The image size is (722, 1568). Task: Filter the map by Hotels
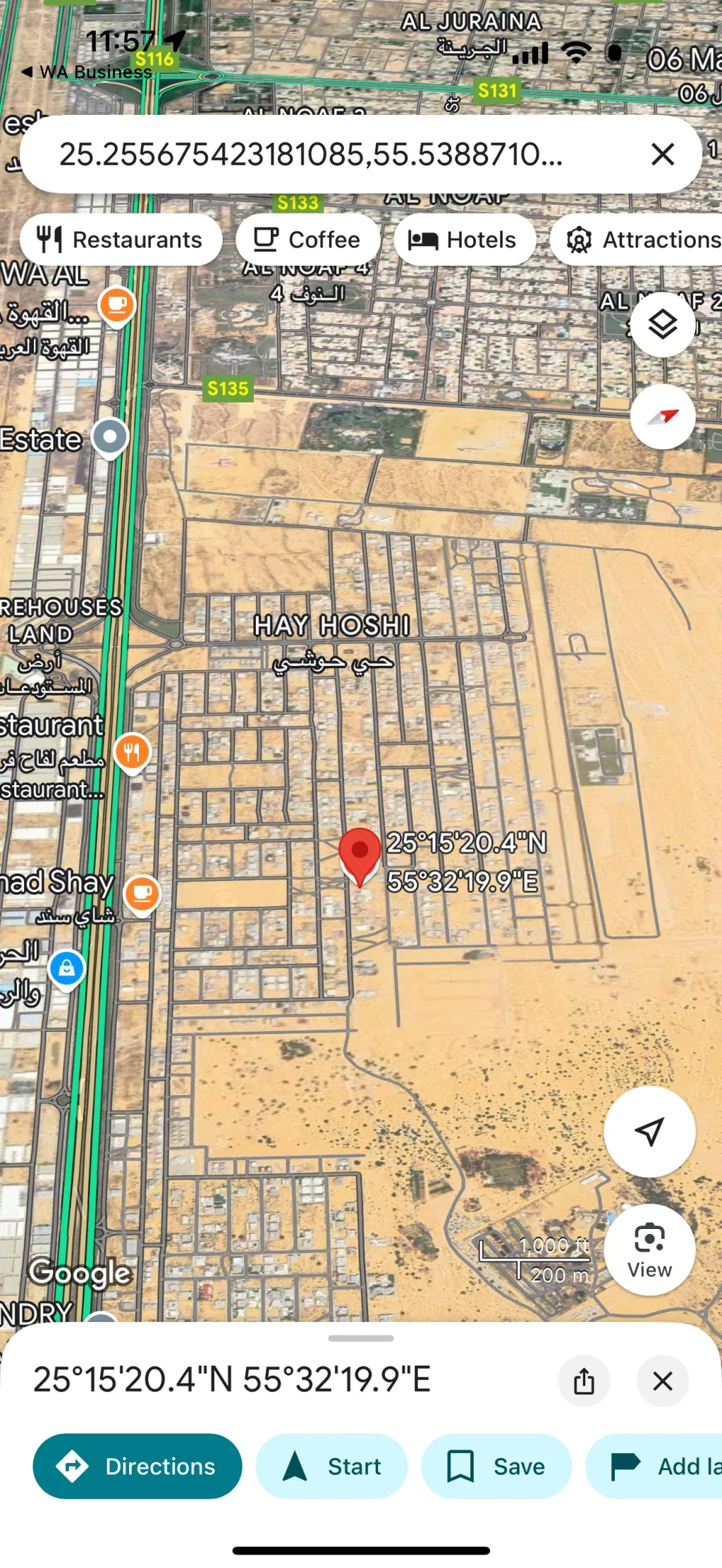click(x=464, y=240)
